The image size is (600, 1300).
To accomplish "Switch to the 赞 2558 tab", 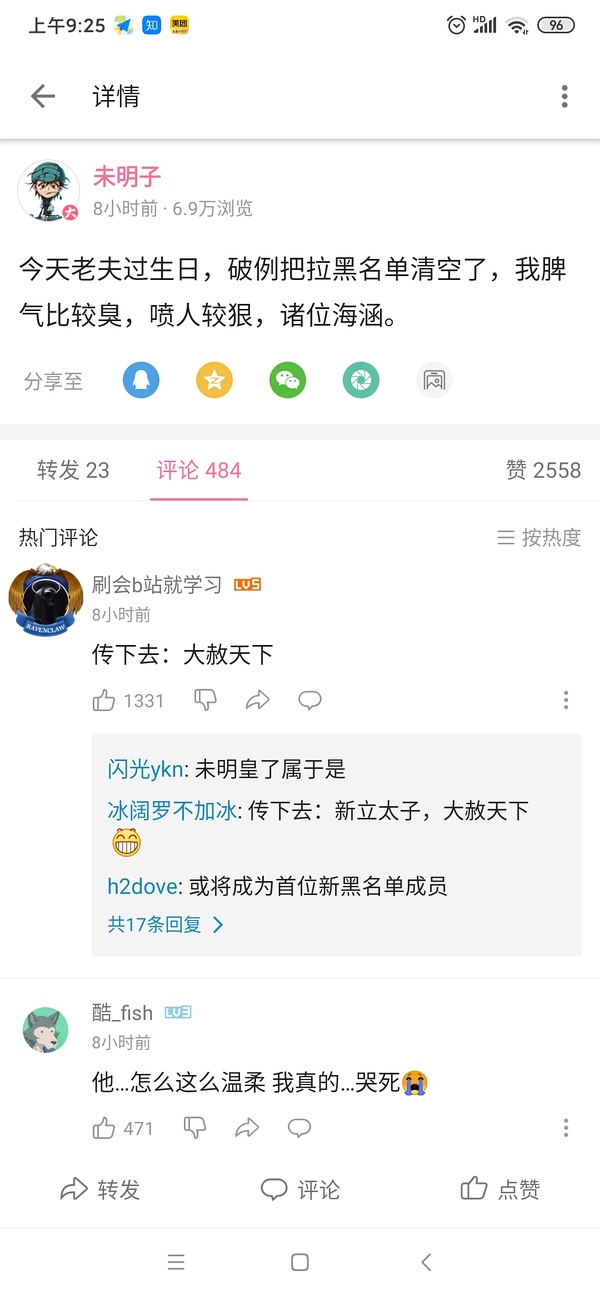I will click(543, 470).
